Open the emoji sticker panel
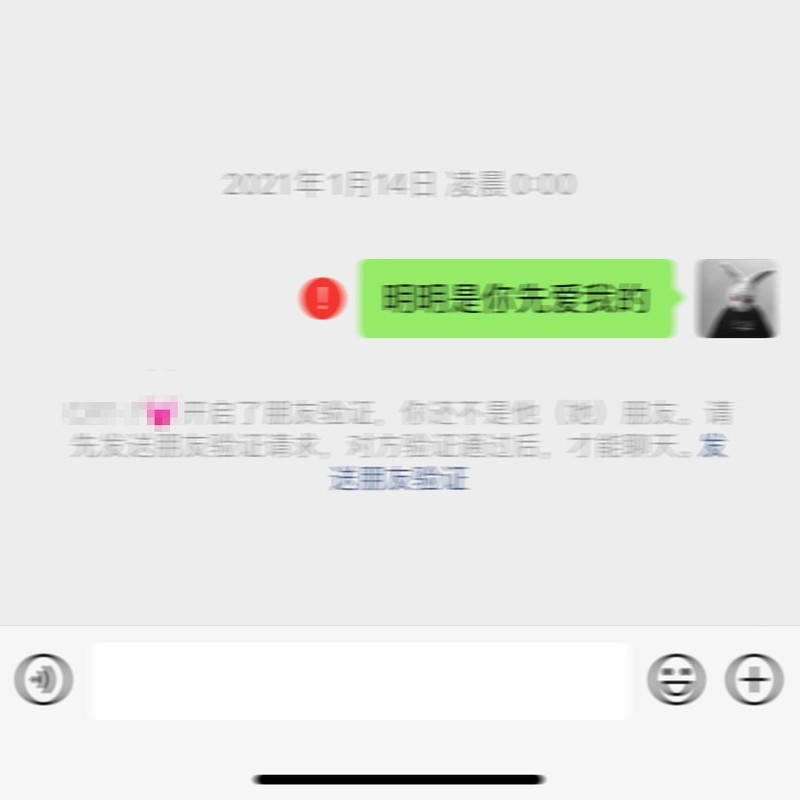 [676, 680]
